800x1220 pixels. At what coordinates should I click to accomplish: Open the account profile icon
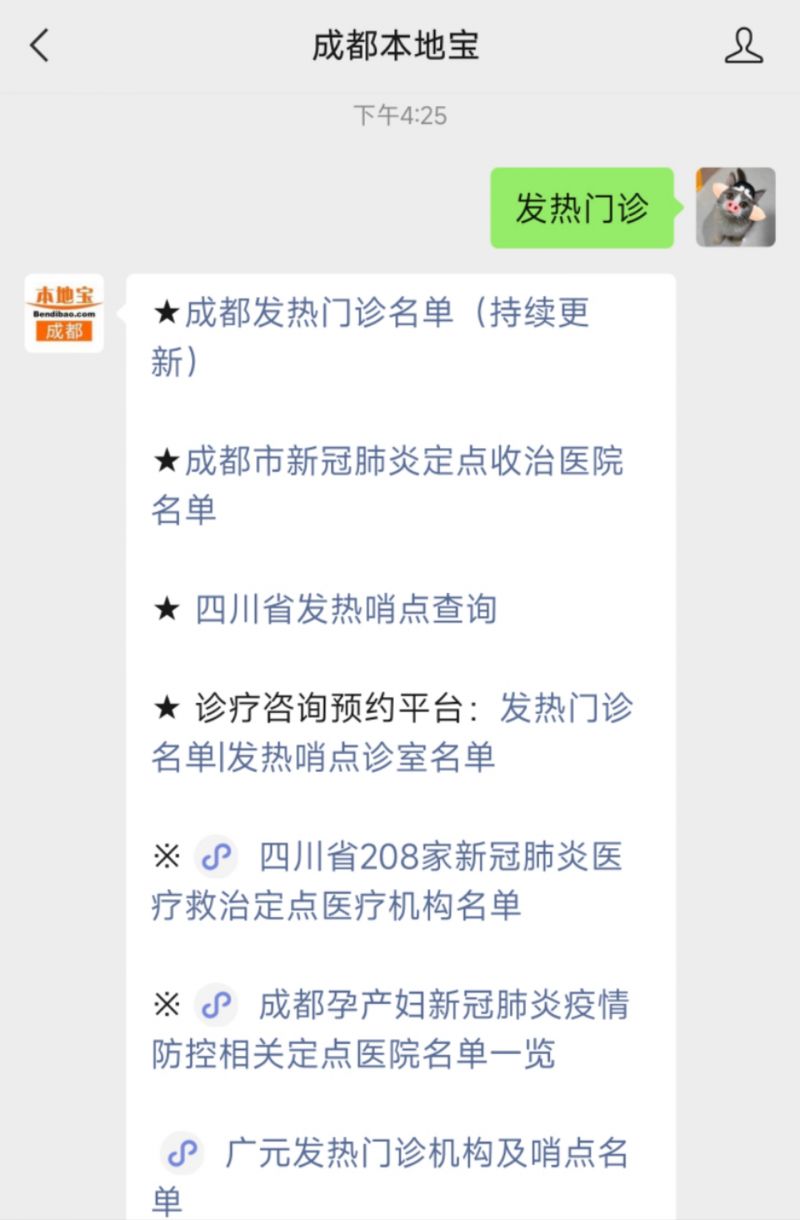[743, 46]
